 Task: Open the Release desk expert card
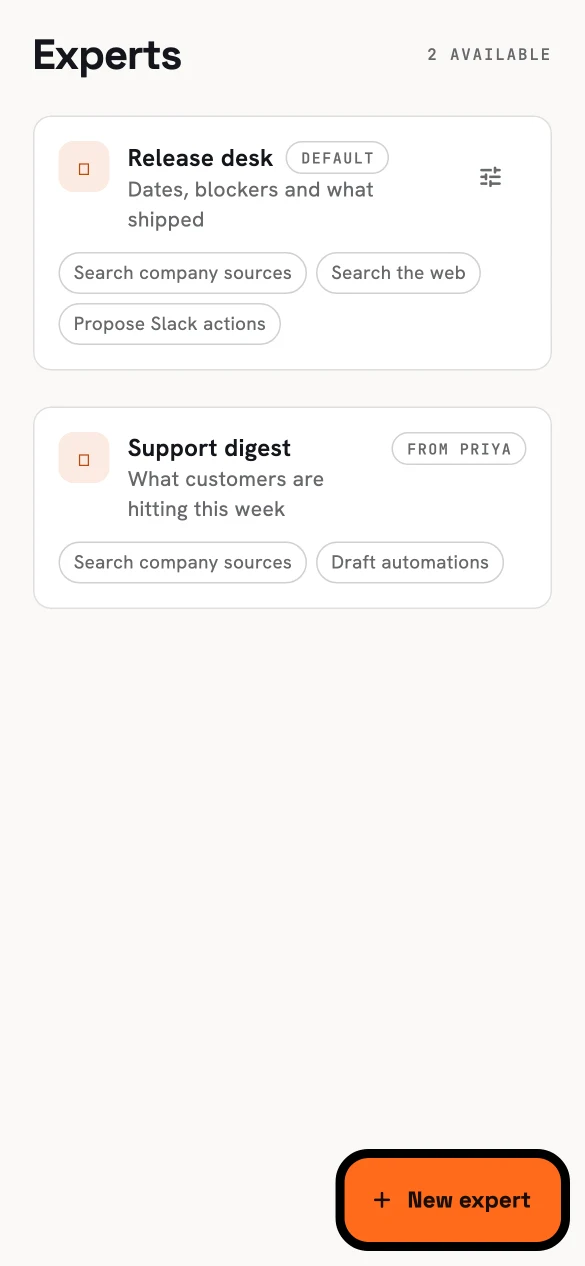click(292, 243)
